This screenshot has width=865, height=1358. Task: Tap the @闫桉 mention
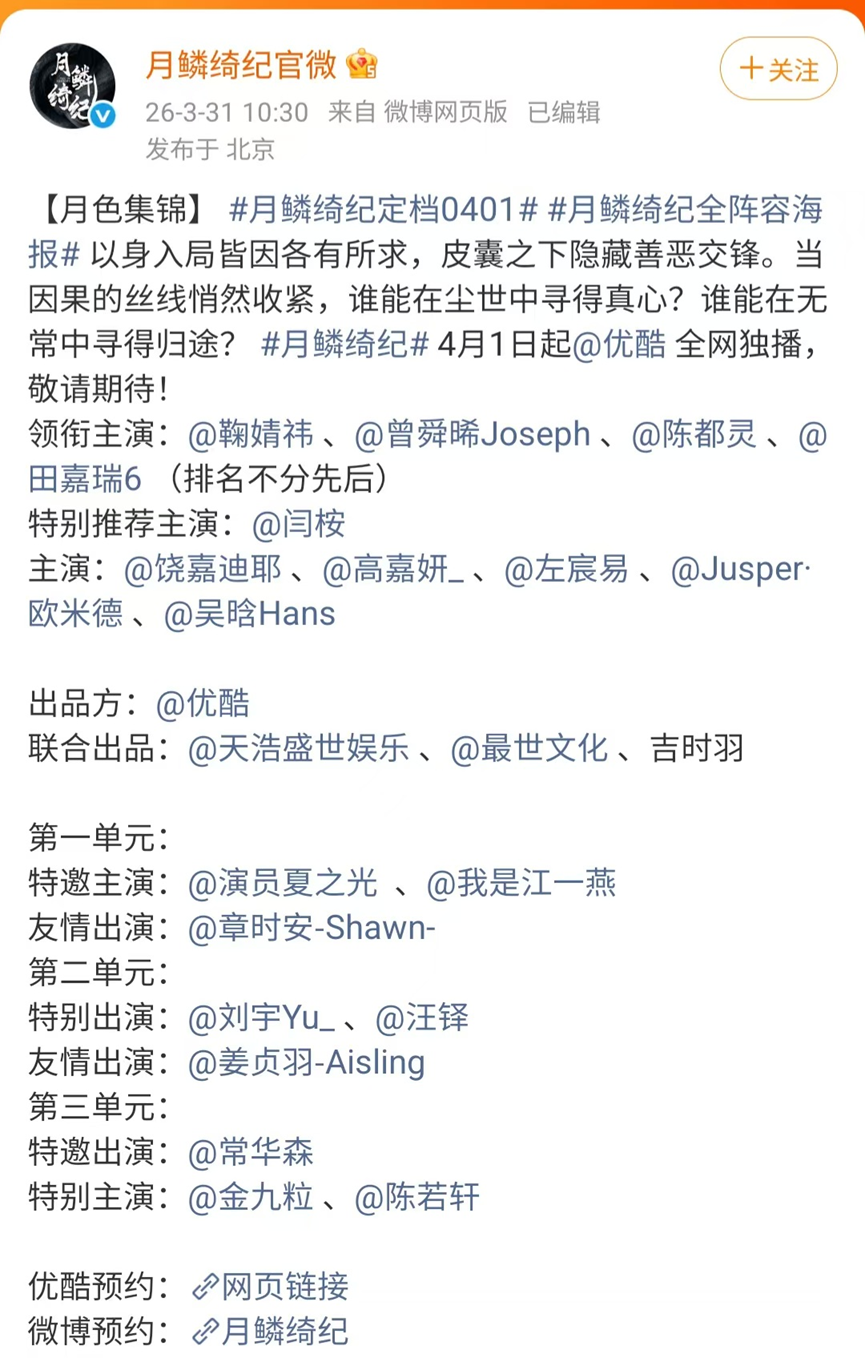tap(299, 523)
